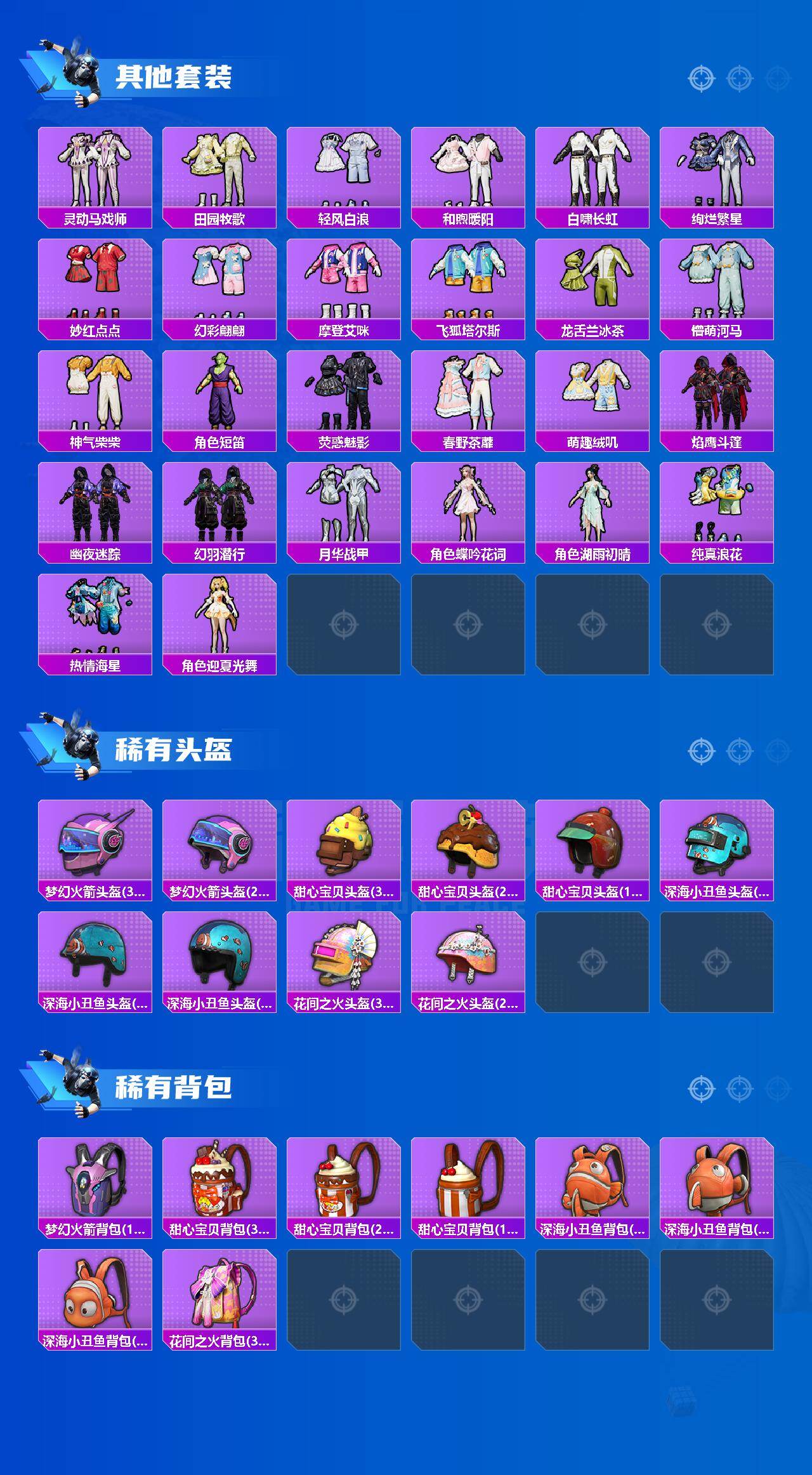Select the 灵动马戏师 outfit set

click(95, 171)
